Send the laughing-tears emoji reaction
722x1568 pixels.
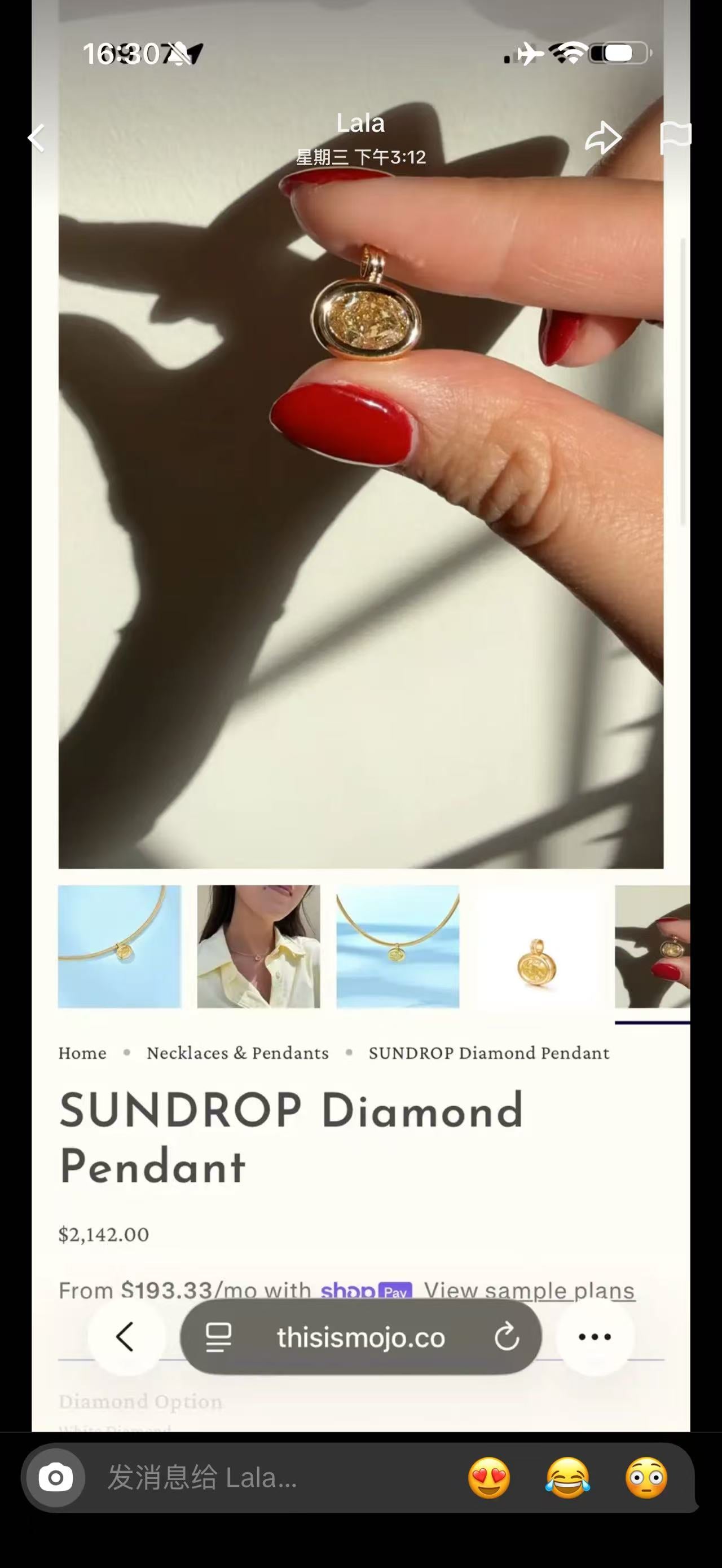pos(567,1477)
